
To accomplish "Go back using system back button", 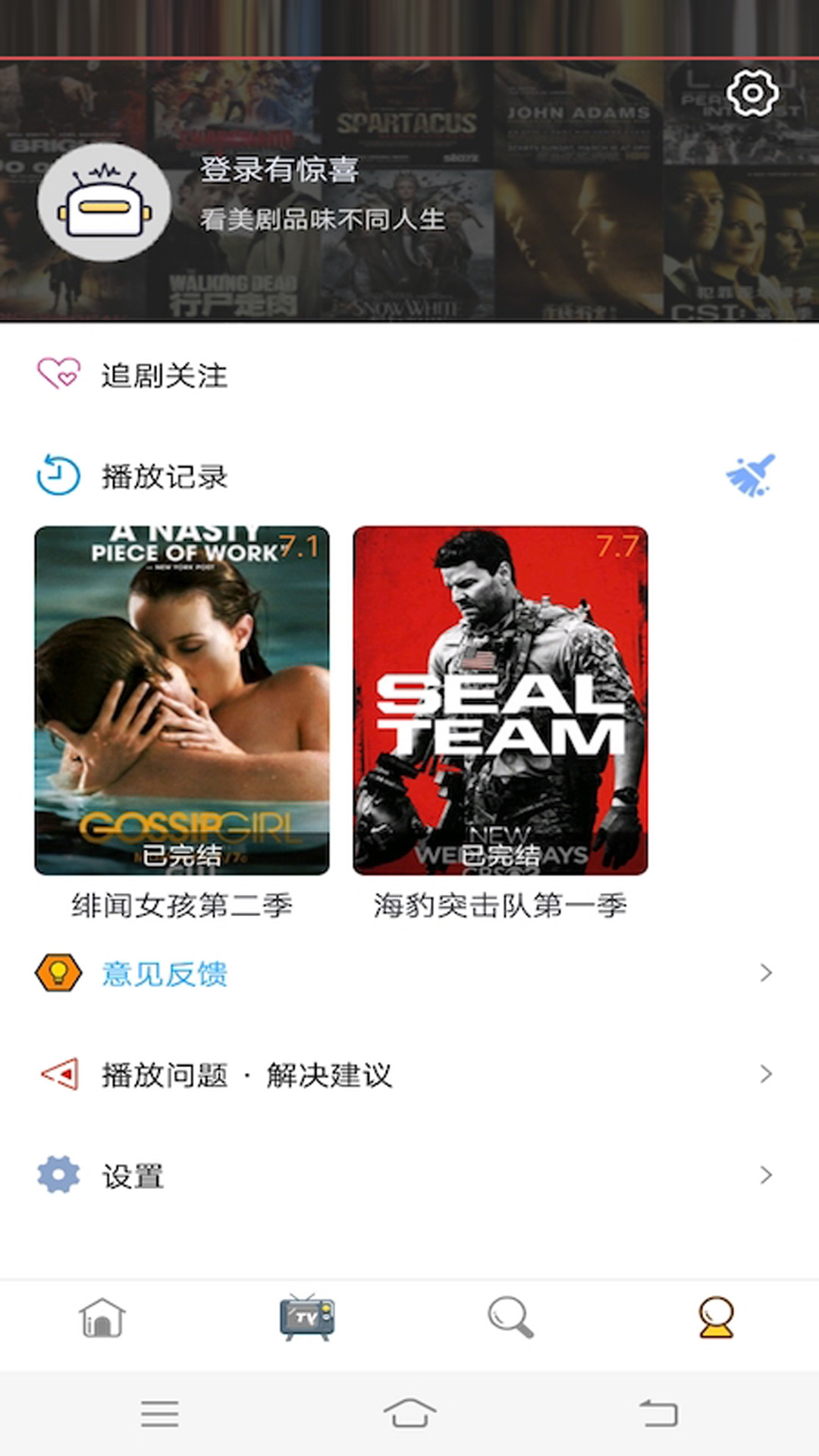I will (x=658, y=1414).
